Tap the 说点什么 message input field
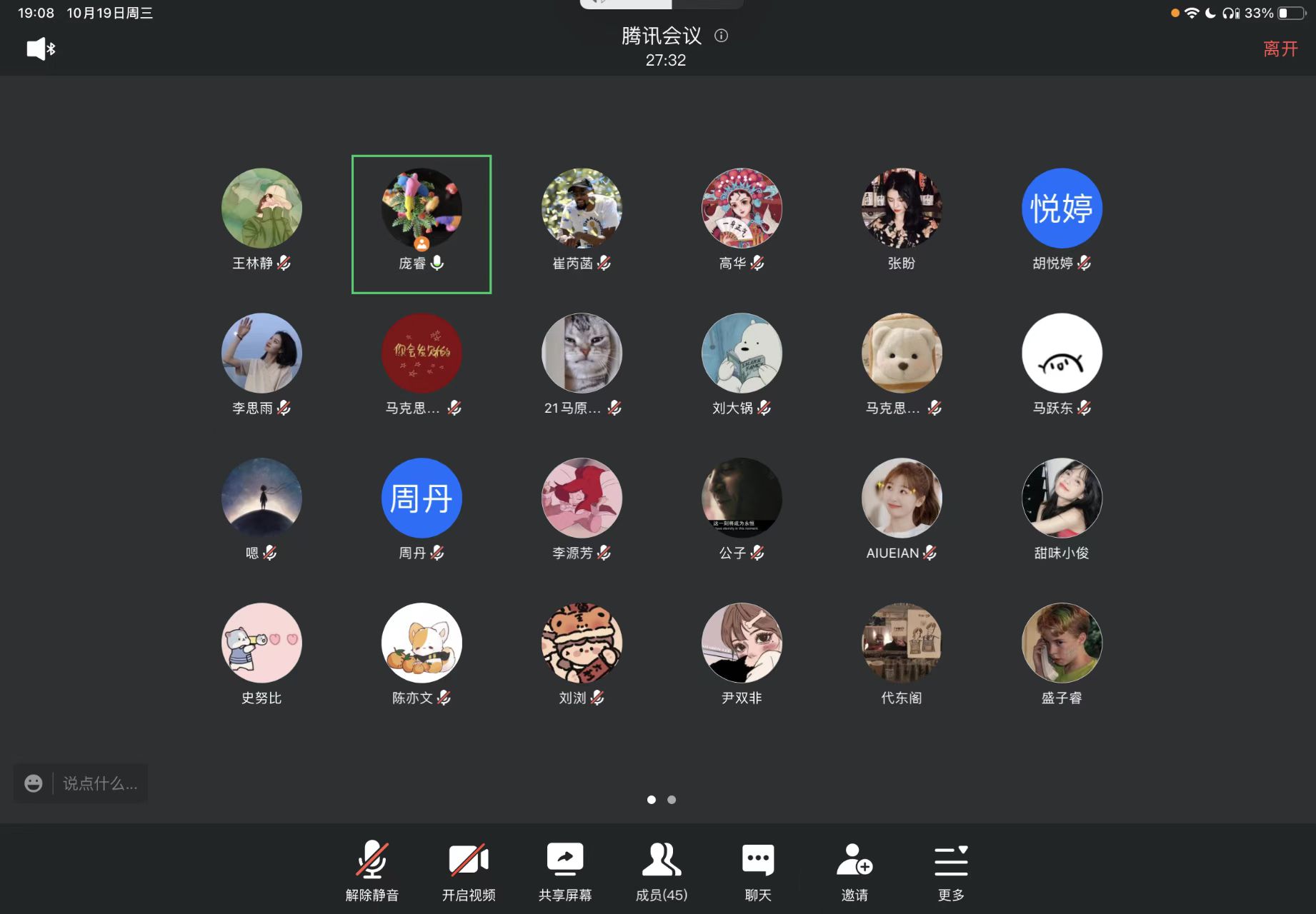 [100, 783]
